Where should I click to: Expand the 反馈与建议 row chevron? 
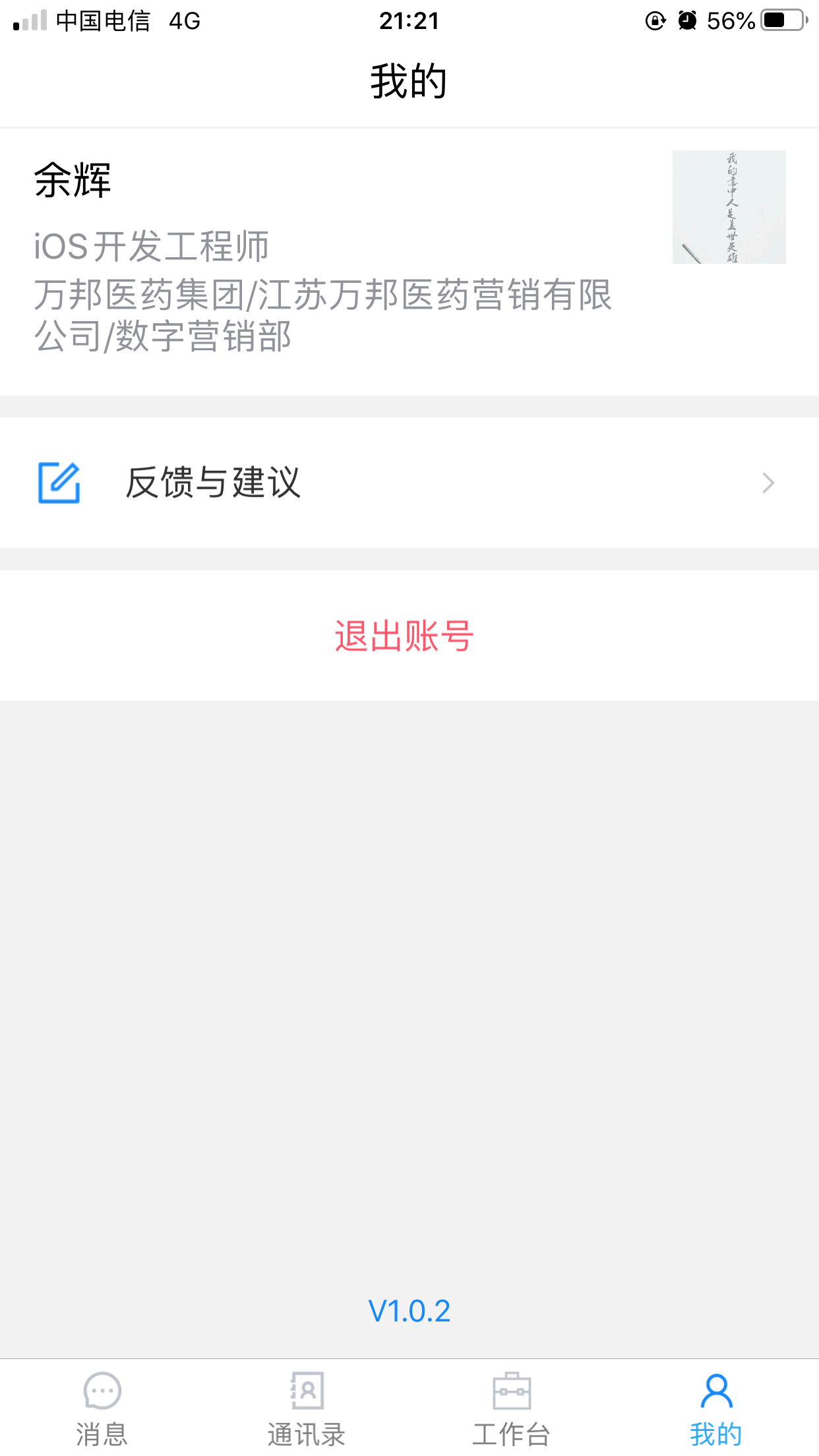(767, 483)
